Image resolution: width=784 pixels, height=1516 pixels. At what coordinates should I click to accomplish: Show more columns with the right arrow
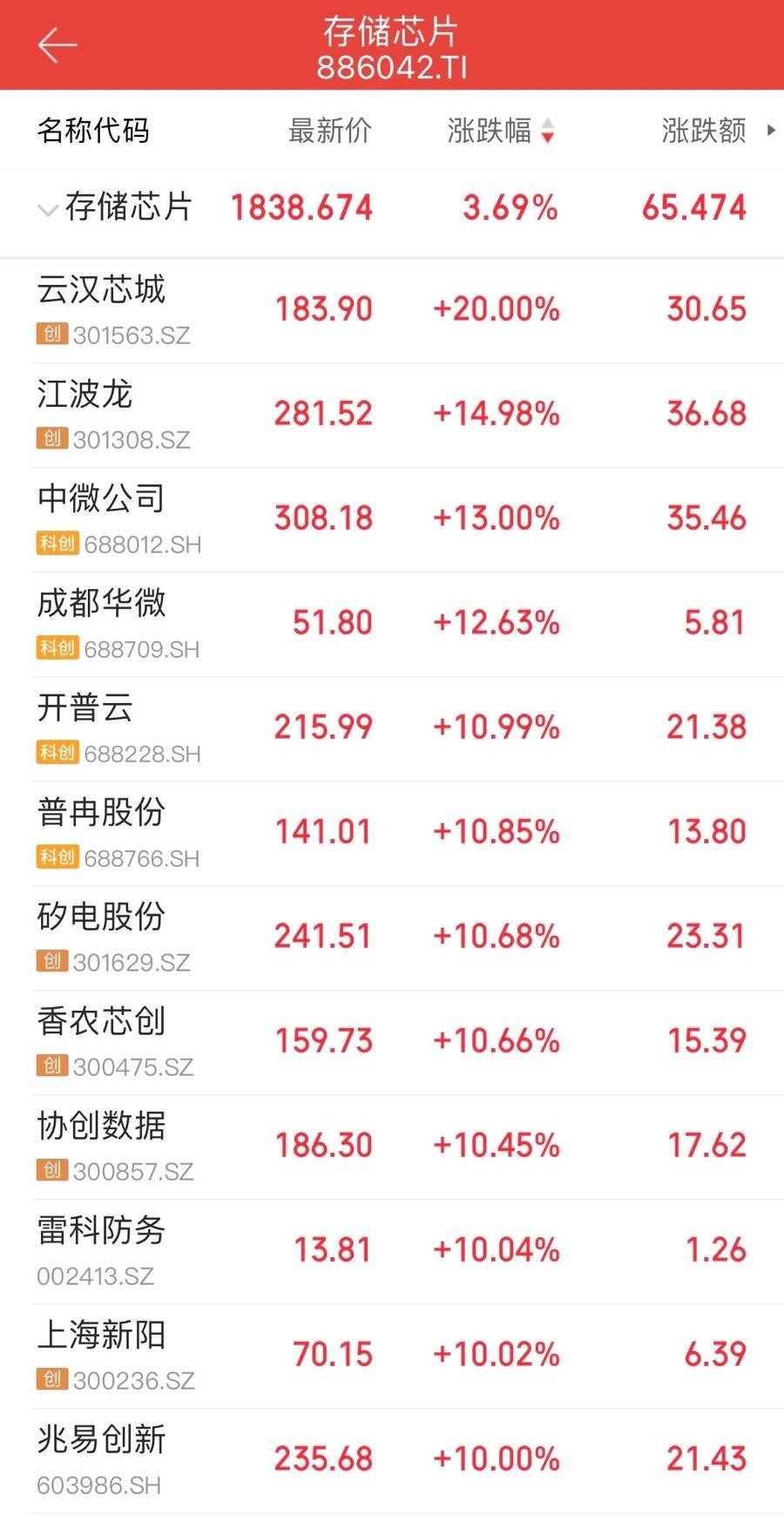(x=771, y=131)
